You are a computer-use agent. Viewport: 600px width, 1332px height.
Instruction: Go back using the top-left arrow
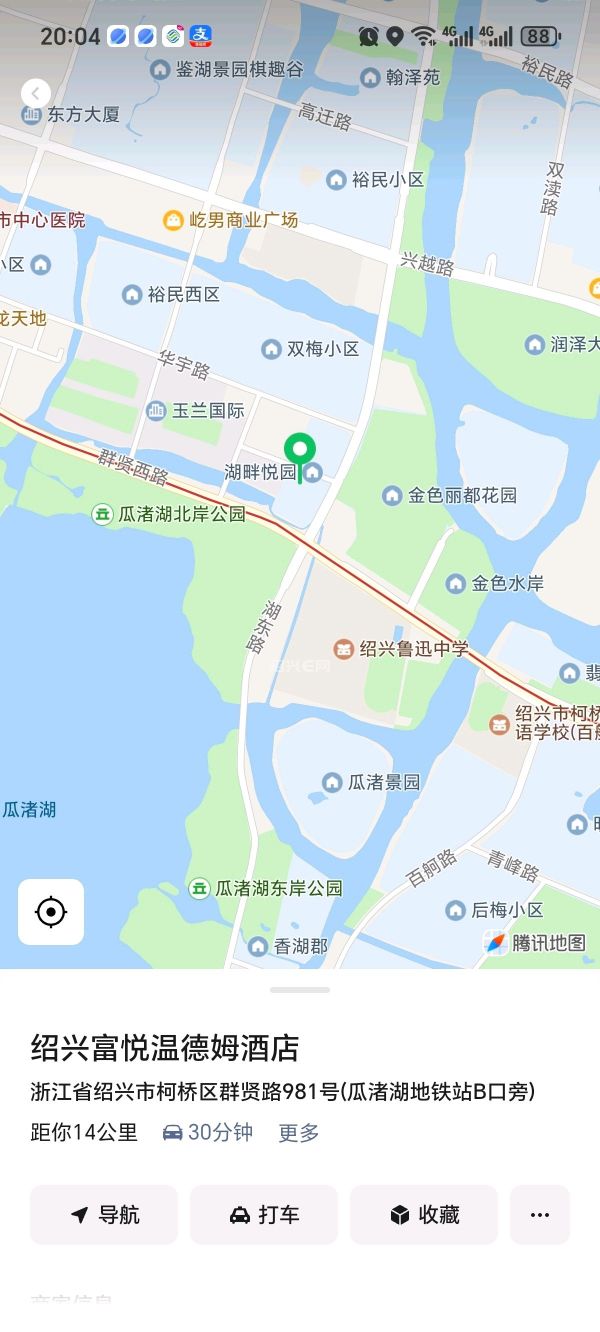pyautogui.click(x=36, y=93)
